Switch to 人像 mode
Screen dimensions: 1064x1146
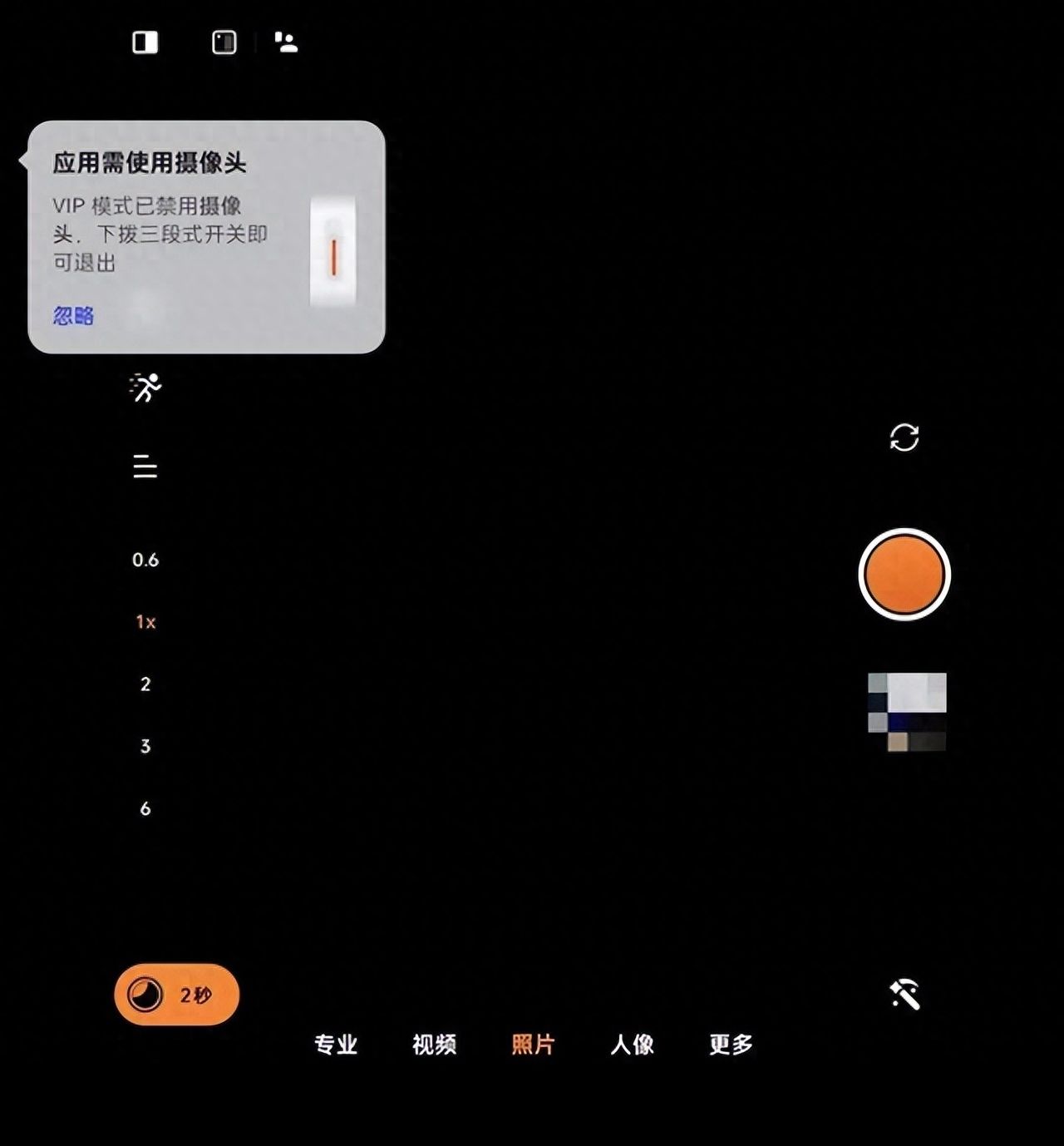coord(632,1045)
